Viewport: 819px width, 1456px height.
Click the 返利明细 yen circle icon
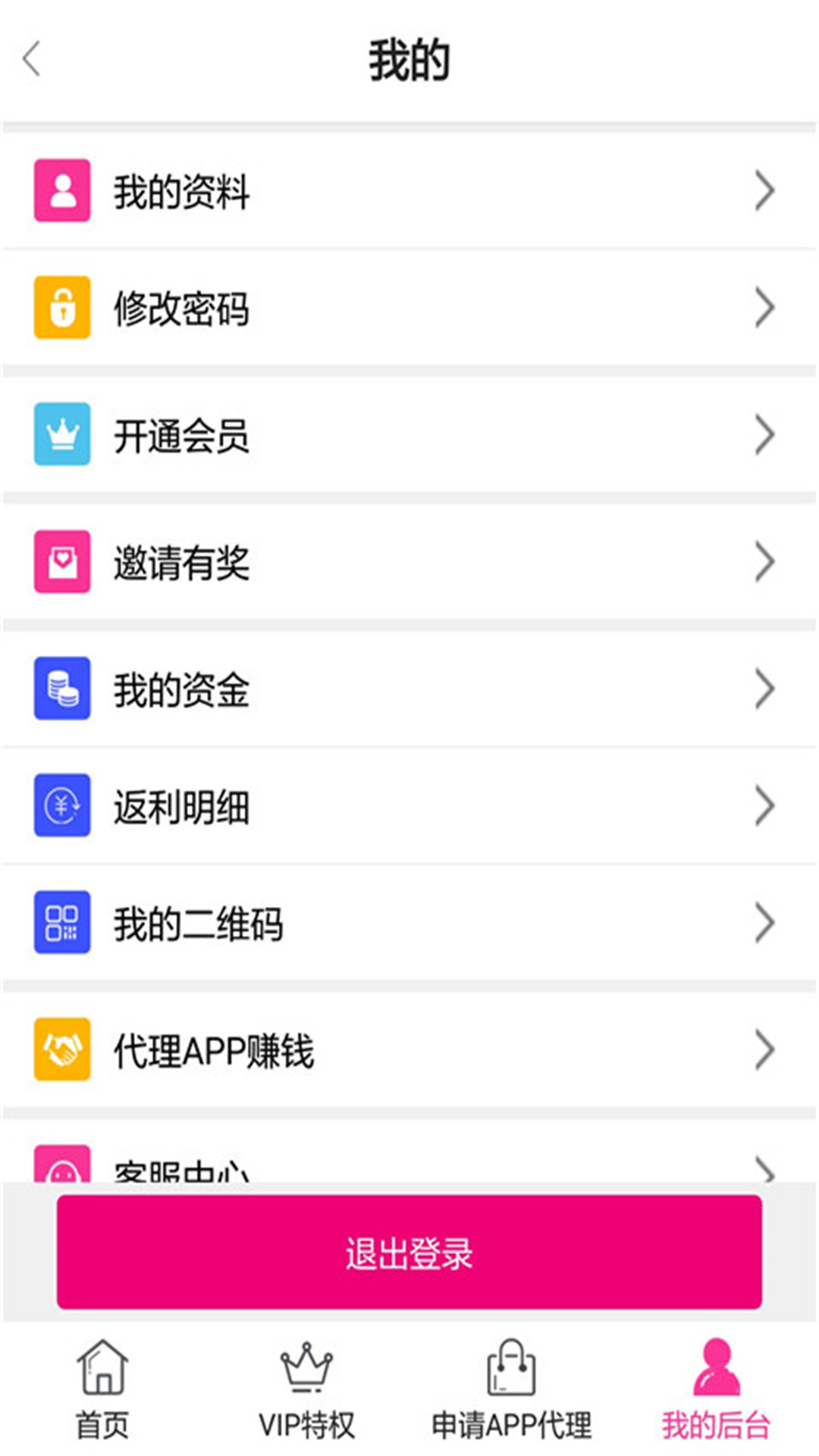(x=62, y=806)
